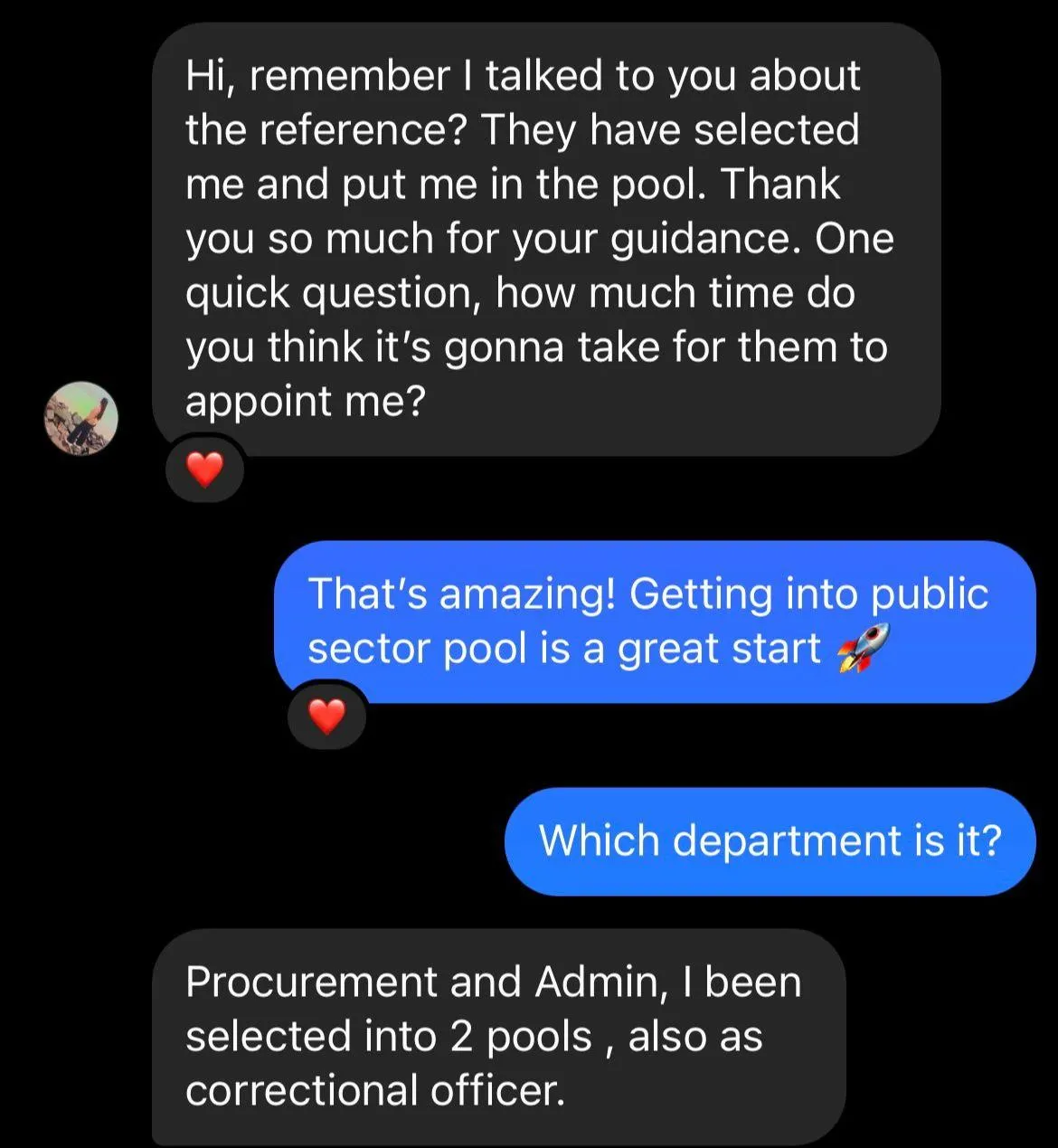Open the sender's profile picture

coord(81,418)
